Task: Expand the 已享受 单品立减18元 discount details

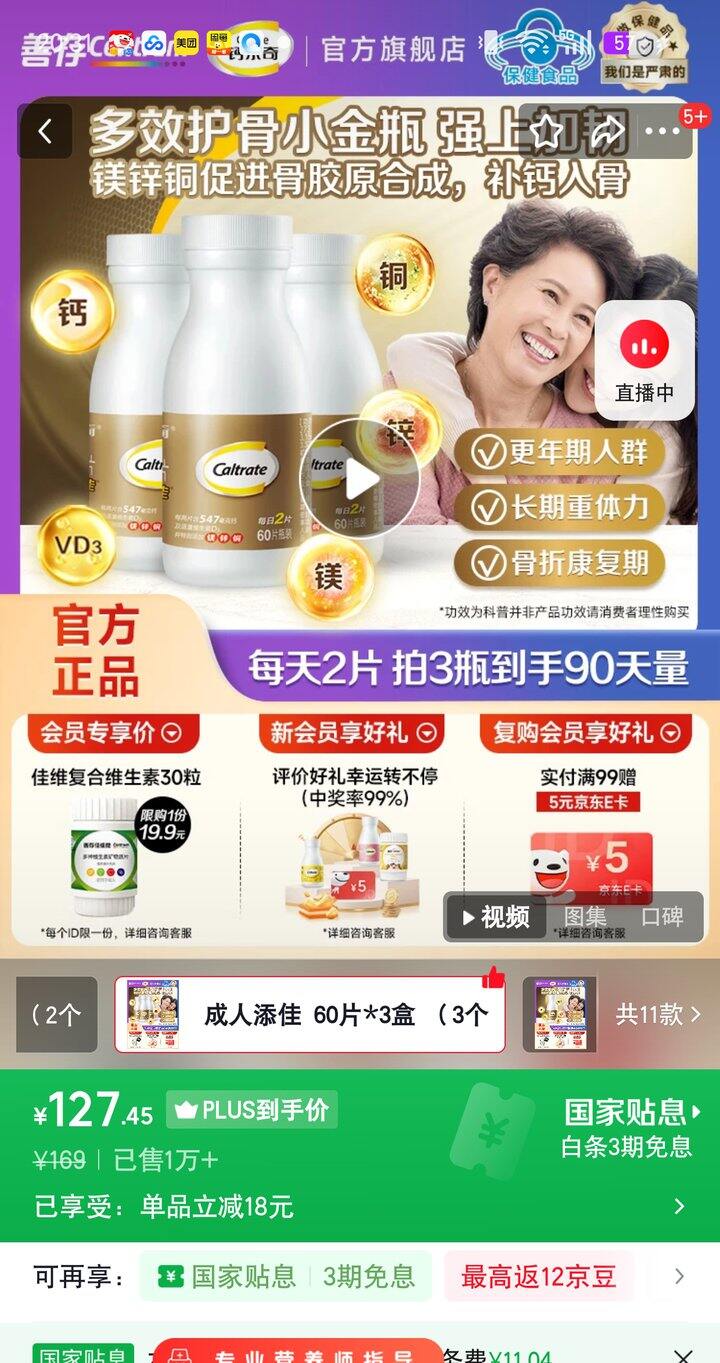Action: [679, 1206]
